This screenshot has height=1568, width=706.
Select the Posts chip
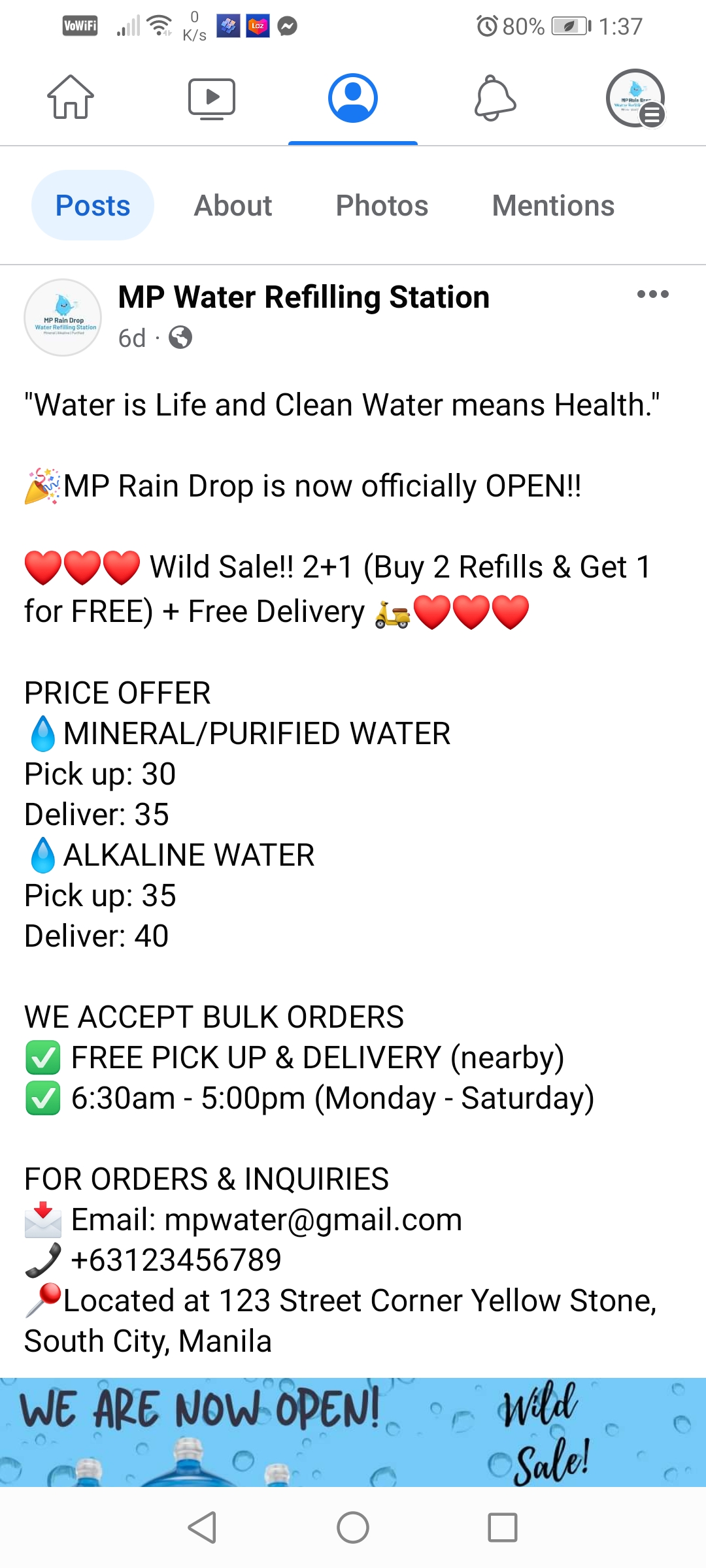point(93,206)
